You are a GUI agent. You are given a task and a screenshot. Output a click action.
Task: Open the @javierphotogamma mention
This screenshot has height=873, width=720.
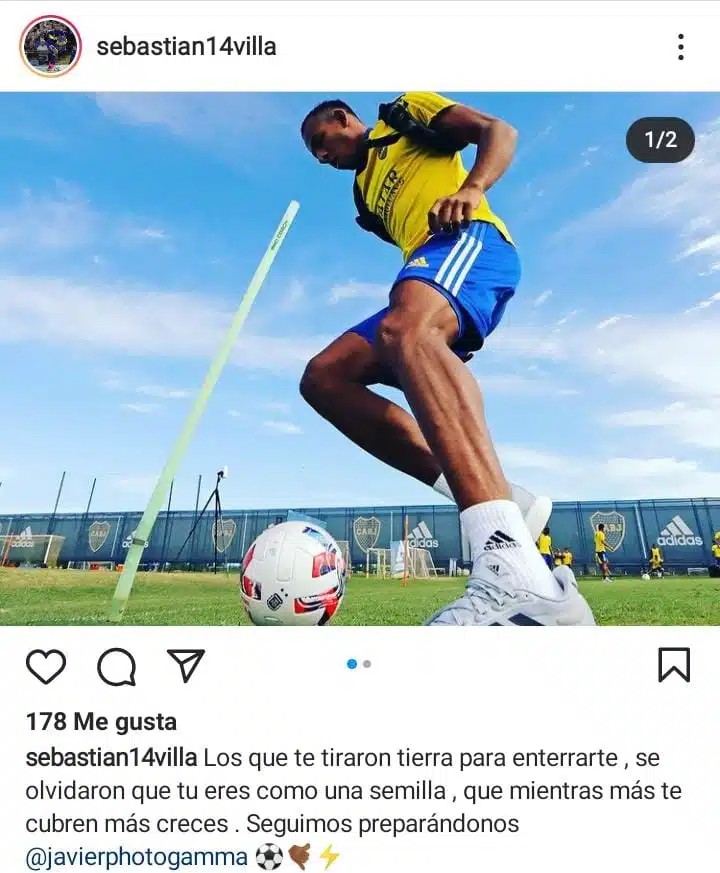pyautogui.click(x=136, y=857)
